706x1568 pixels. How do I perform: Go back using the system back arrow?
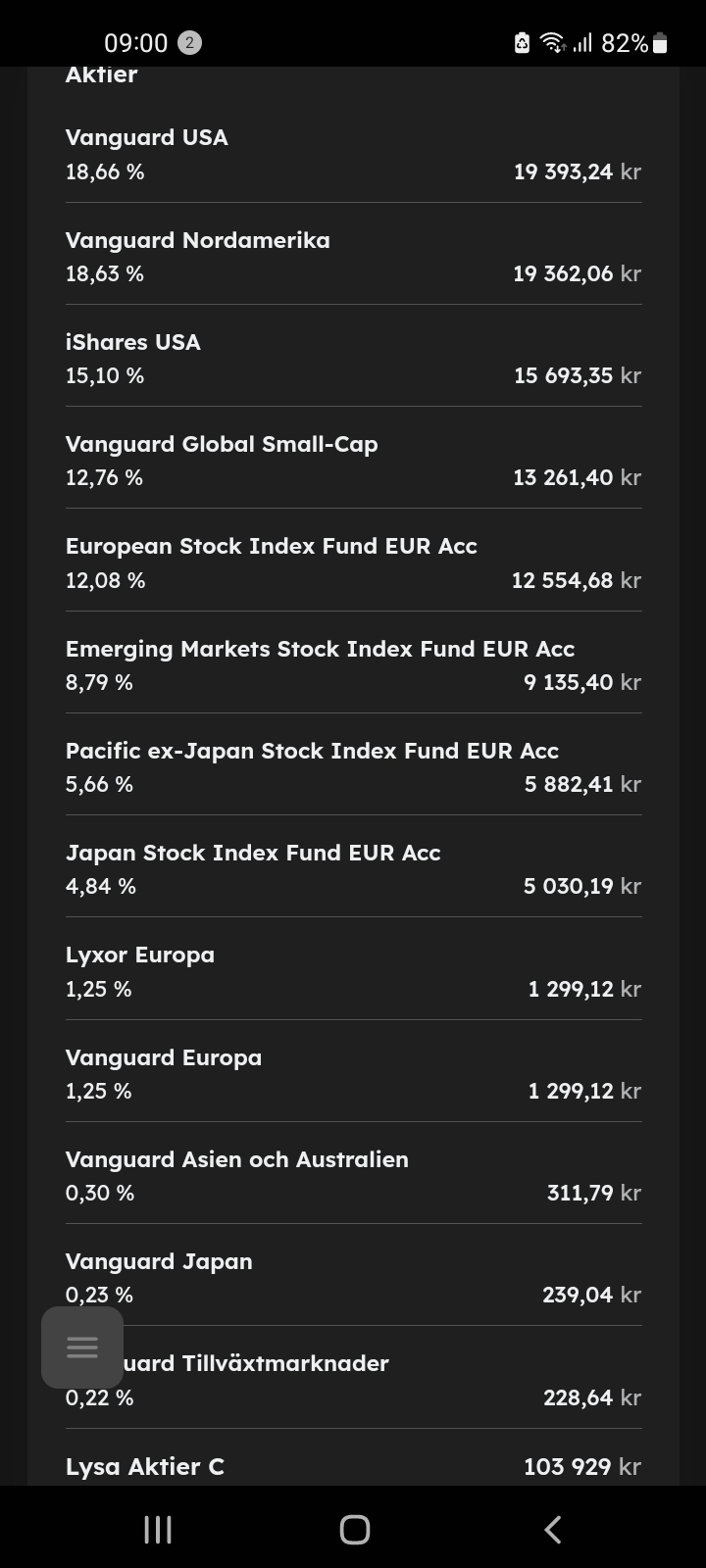[553, 1530]
